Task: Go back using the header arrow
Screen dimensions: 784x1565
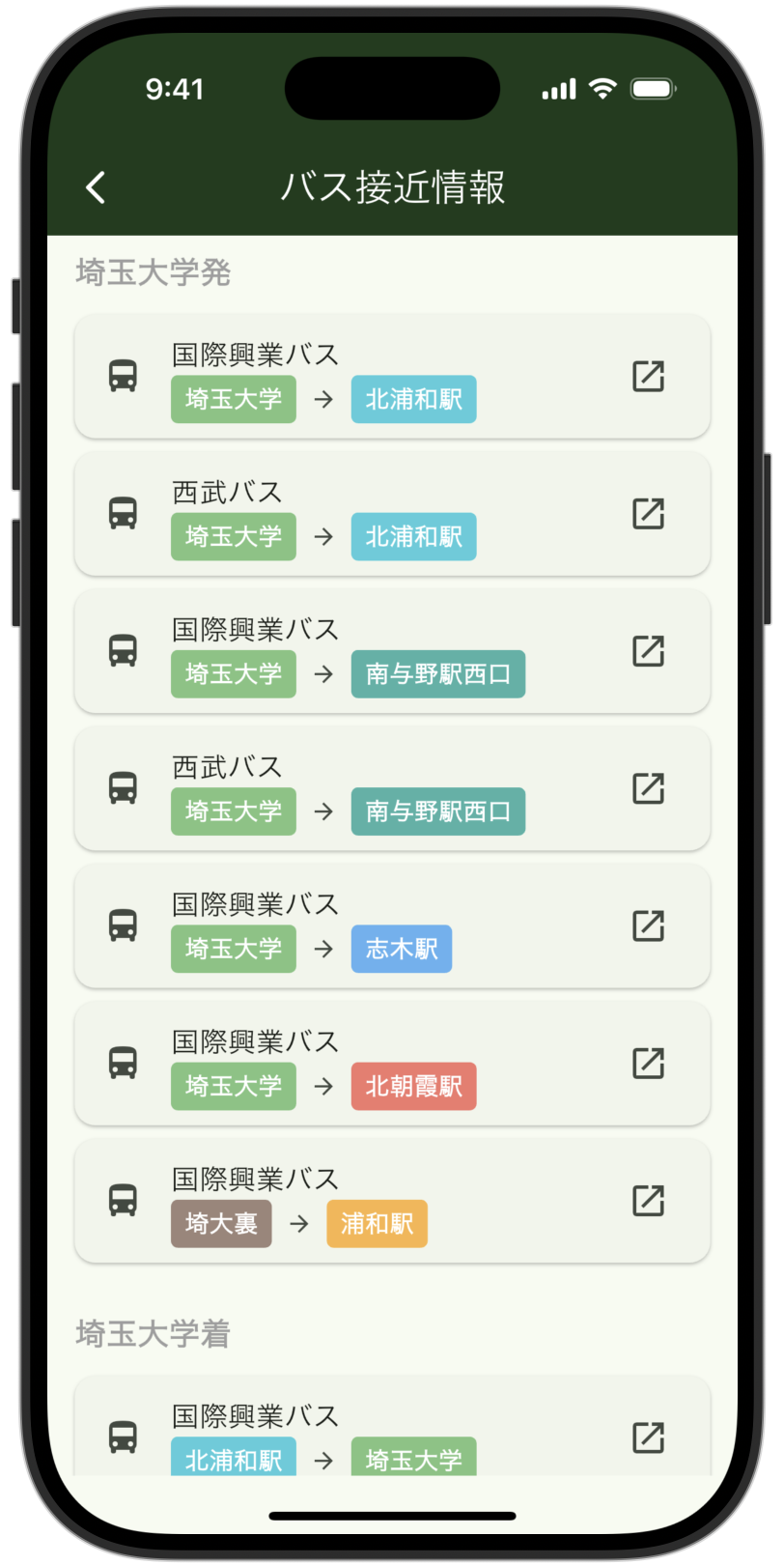Action: pyautogui.click(x=96, y=187)
